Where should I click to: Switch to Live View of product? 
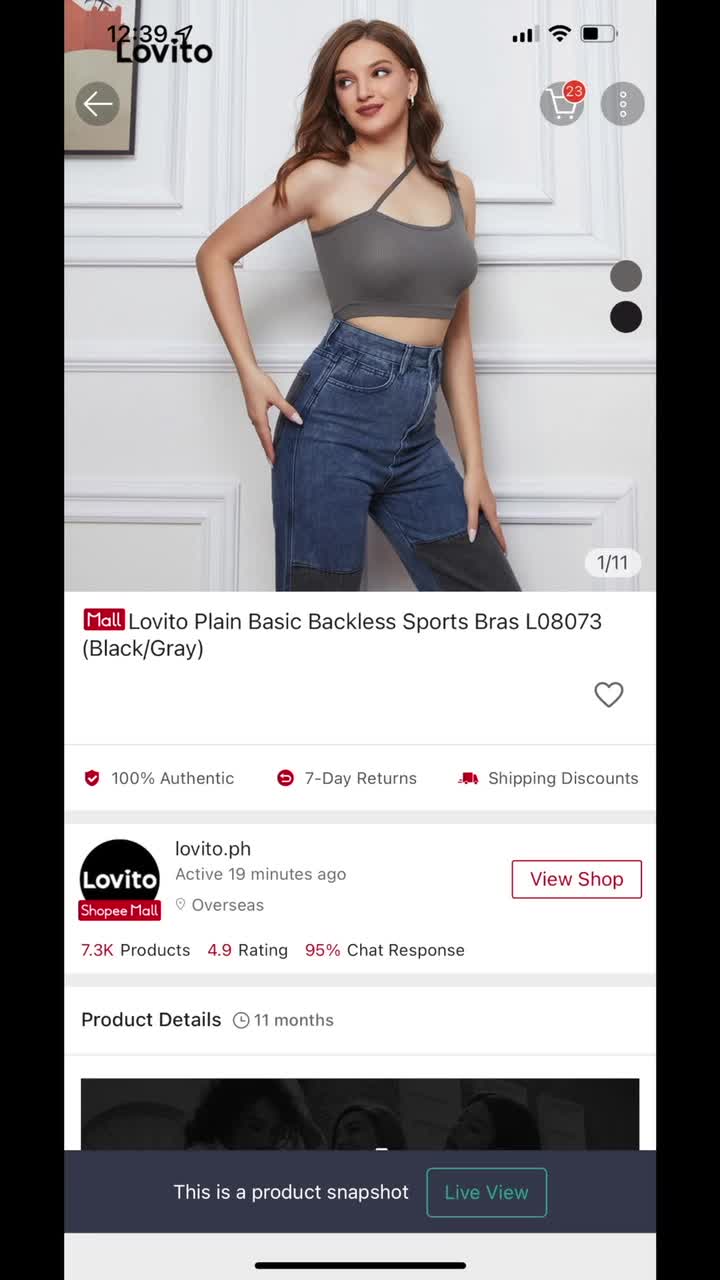486,1192
